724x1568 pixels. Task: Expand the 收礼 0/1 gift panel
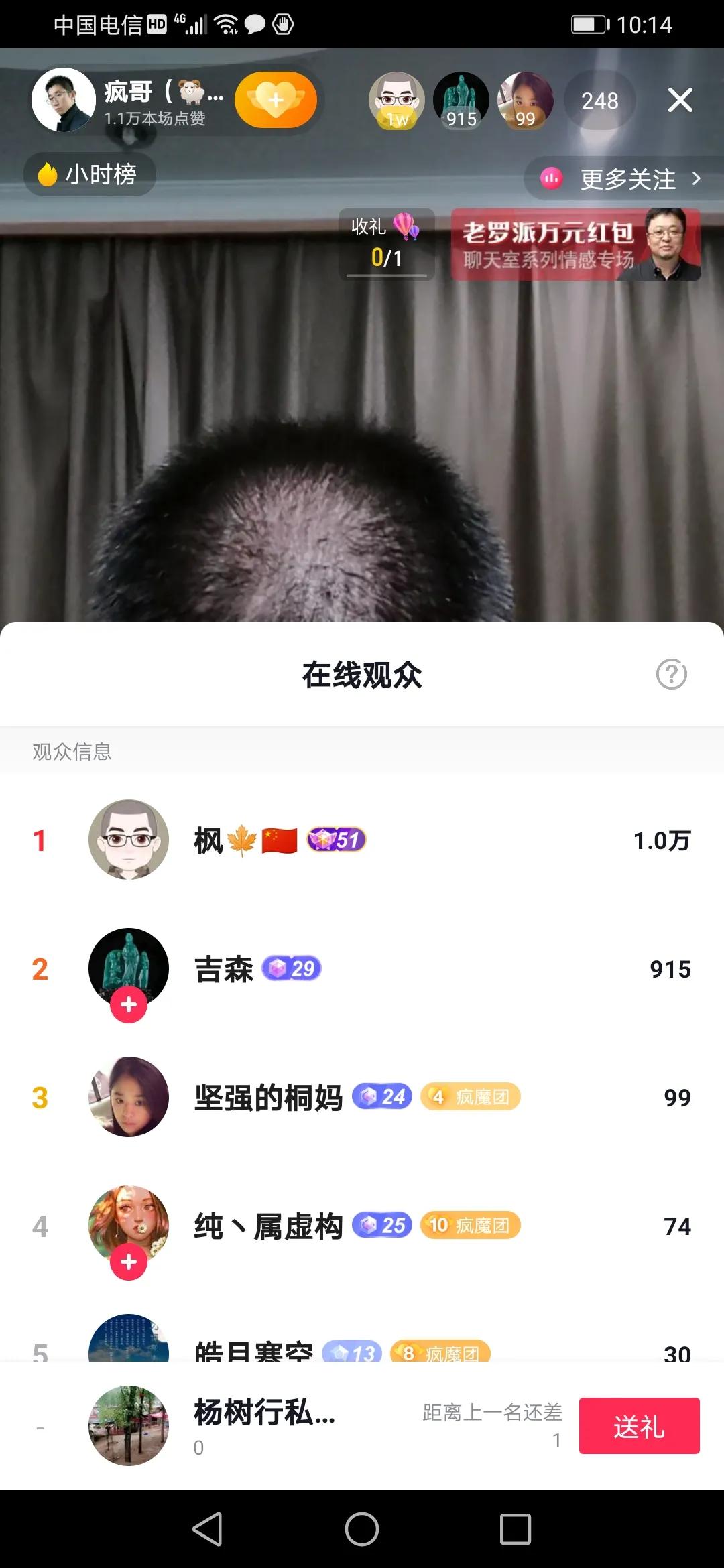(x=387, y=245)
